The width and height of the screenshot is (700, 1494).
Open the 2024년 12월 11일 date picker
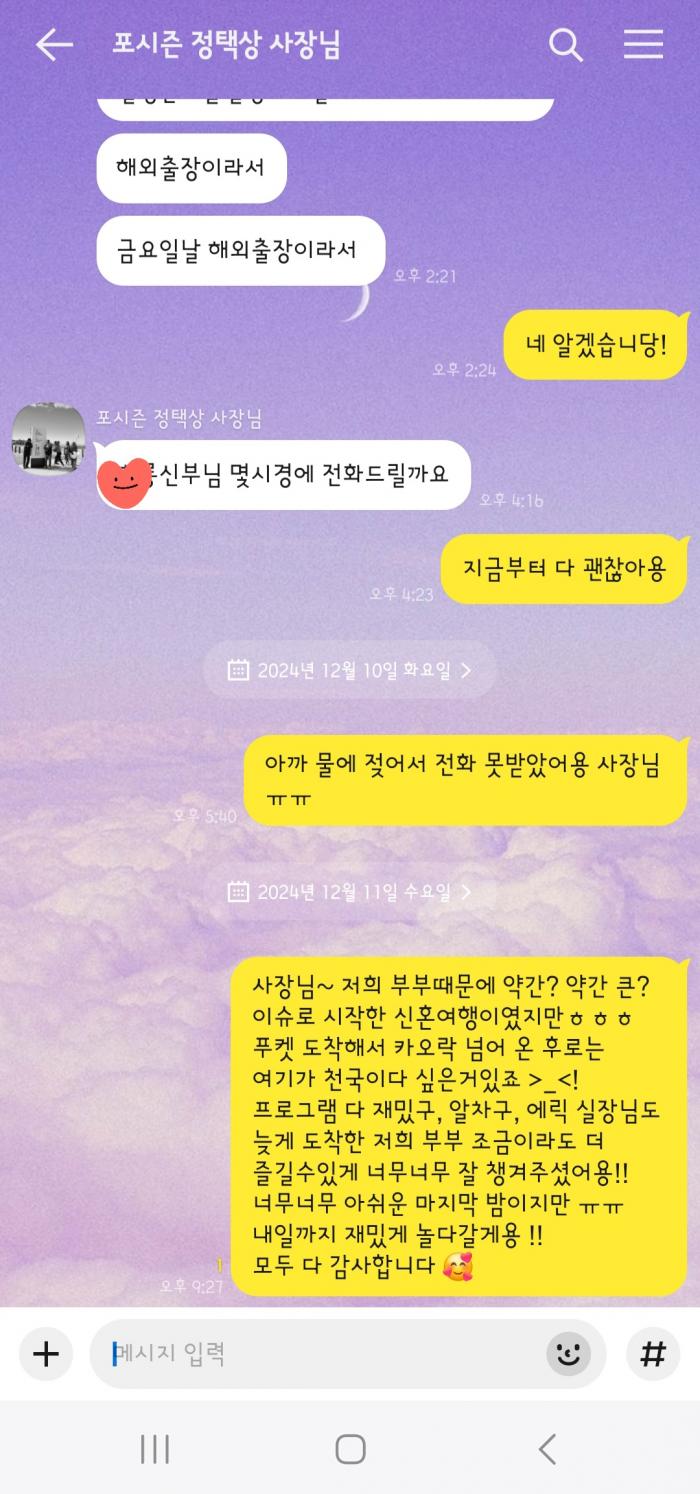[349, 891]
